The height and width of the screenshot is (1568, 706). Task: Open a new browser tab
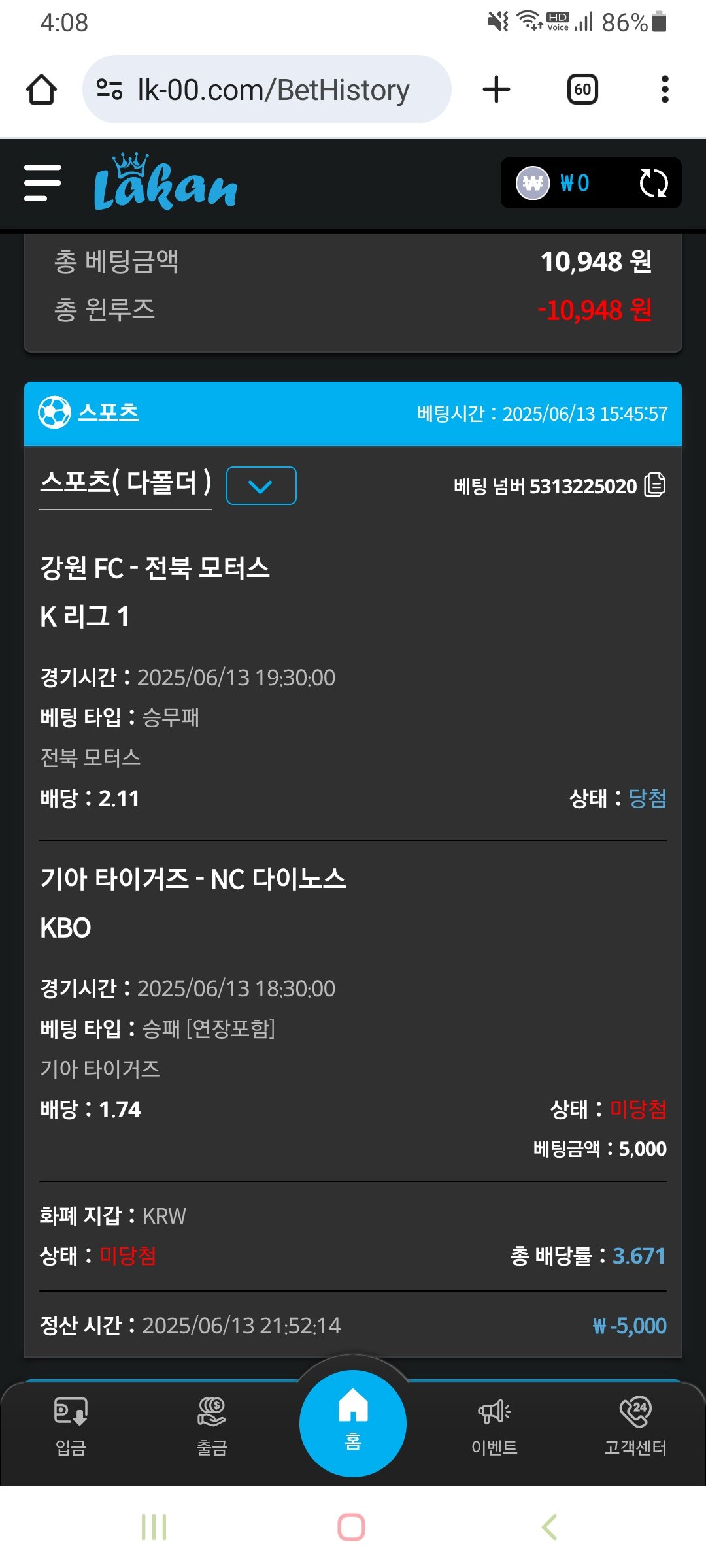(496, 90)
